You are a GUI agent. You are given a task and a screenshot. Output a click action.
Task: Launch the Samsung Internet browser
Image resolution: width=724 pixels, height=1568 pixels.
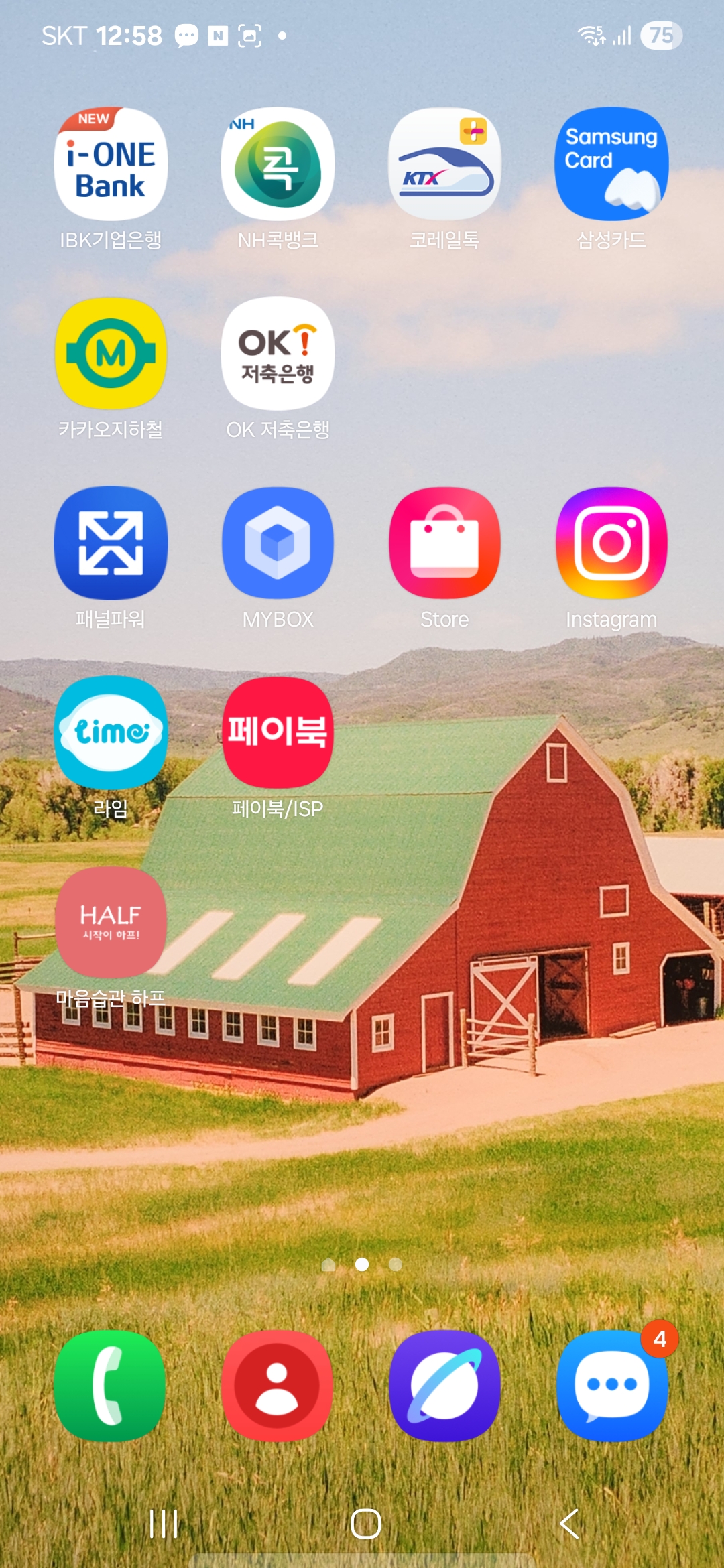pyautogui.click(x=444, y=1386)
